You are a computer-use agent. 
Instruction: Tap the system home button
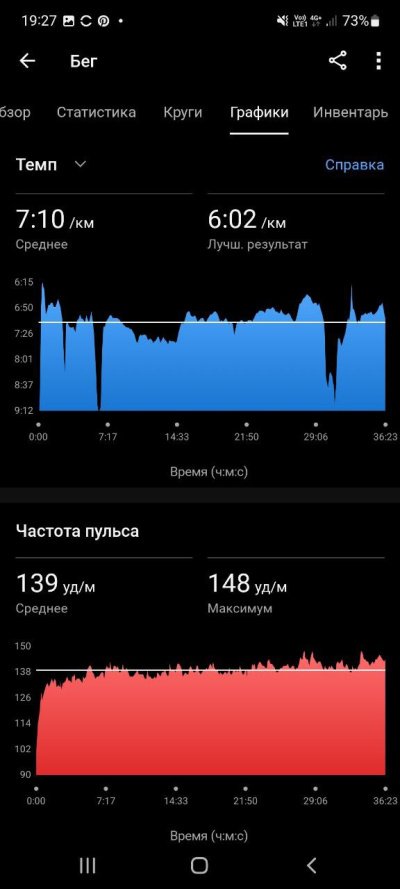[x=199, y=865]
